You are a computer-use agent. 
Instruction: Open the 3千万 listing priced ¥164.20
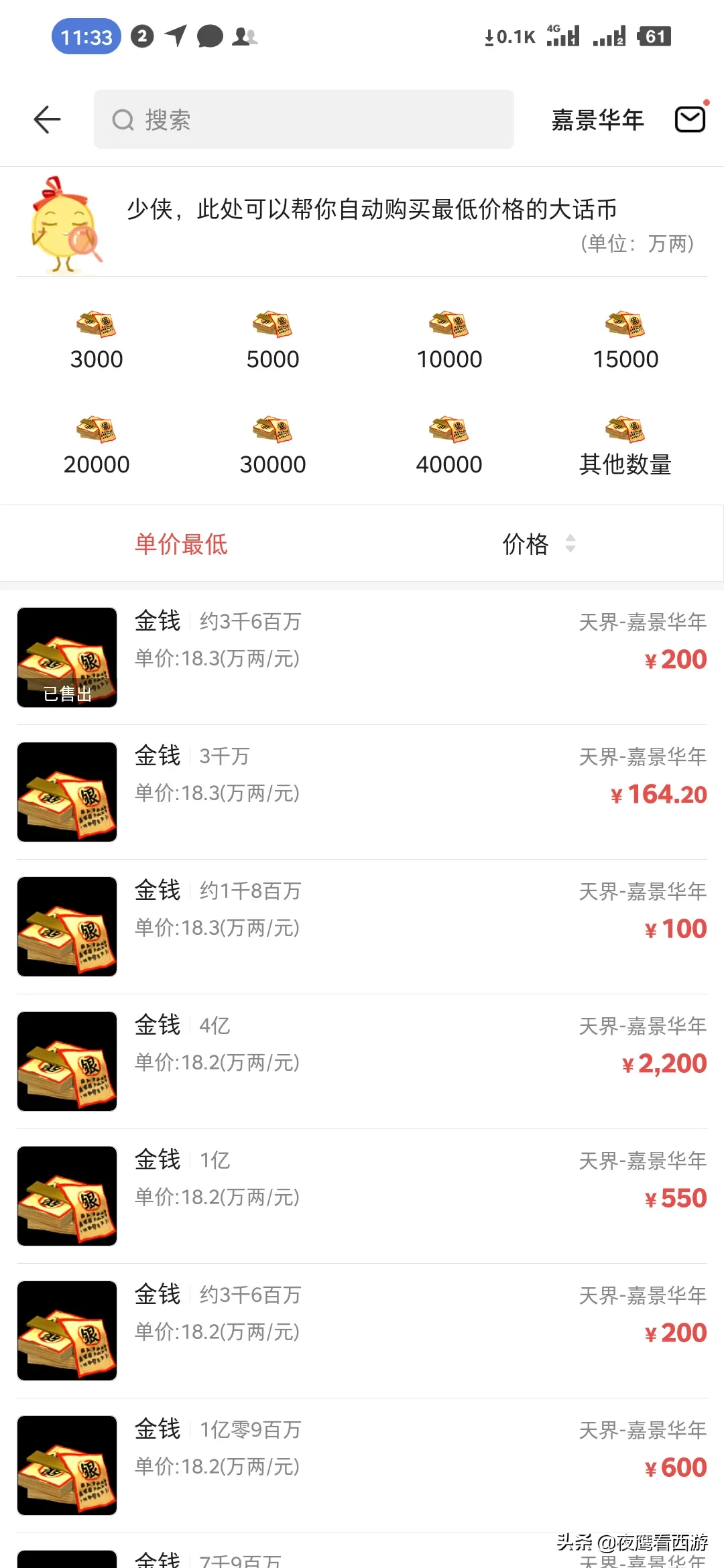362,791
